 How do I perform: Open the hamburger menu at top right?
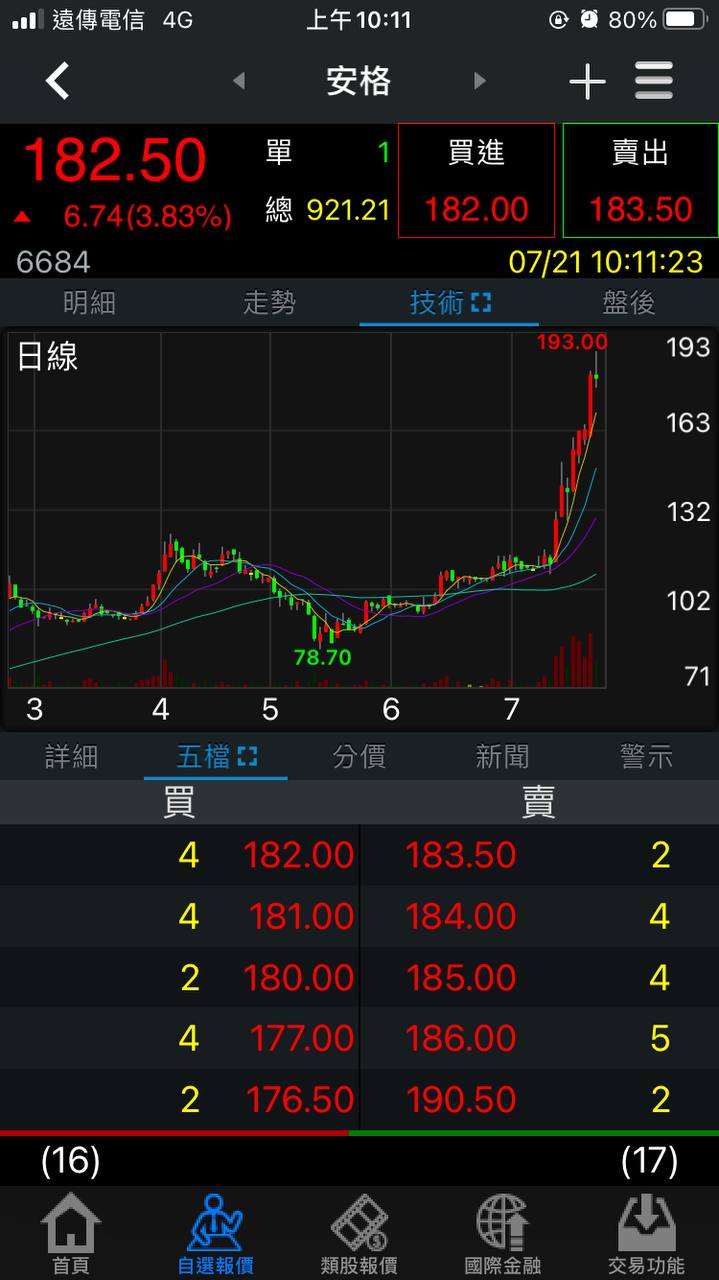pos(654,81)
